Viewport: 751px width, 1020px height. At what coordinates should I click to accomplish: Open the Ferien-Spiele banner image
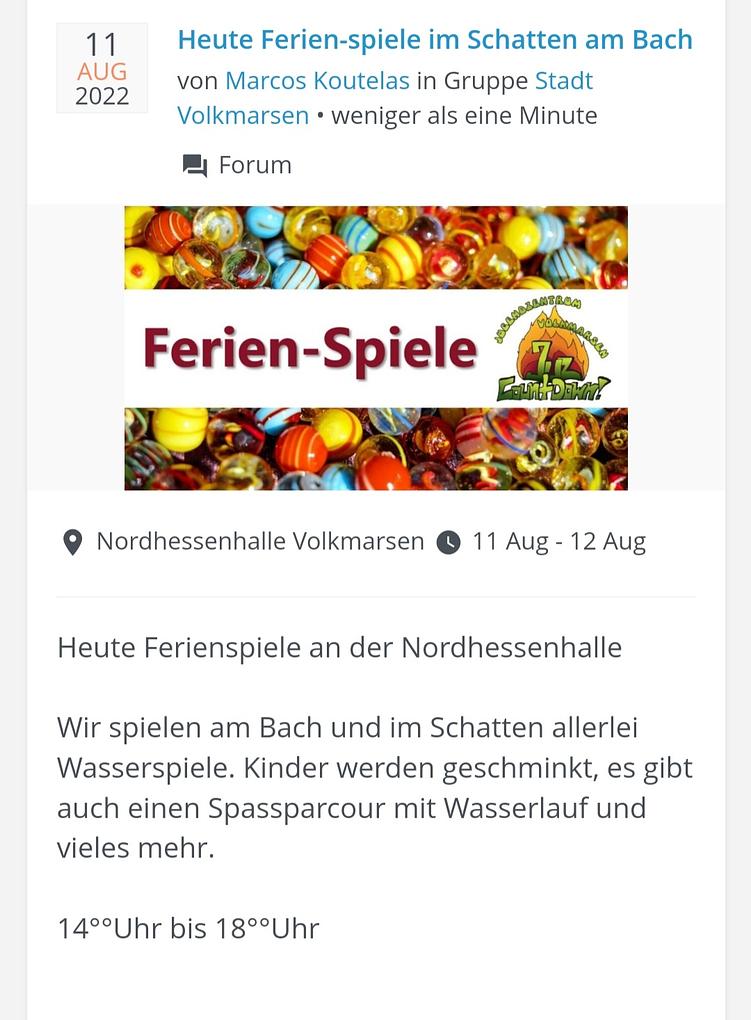pyautogui.click(x=375, y=348)
